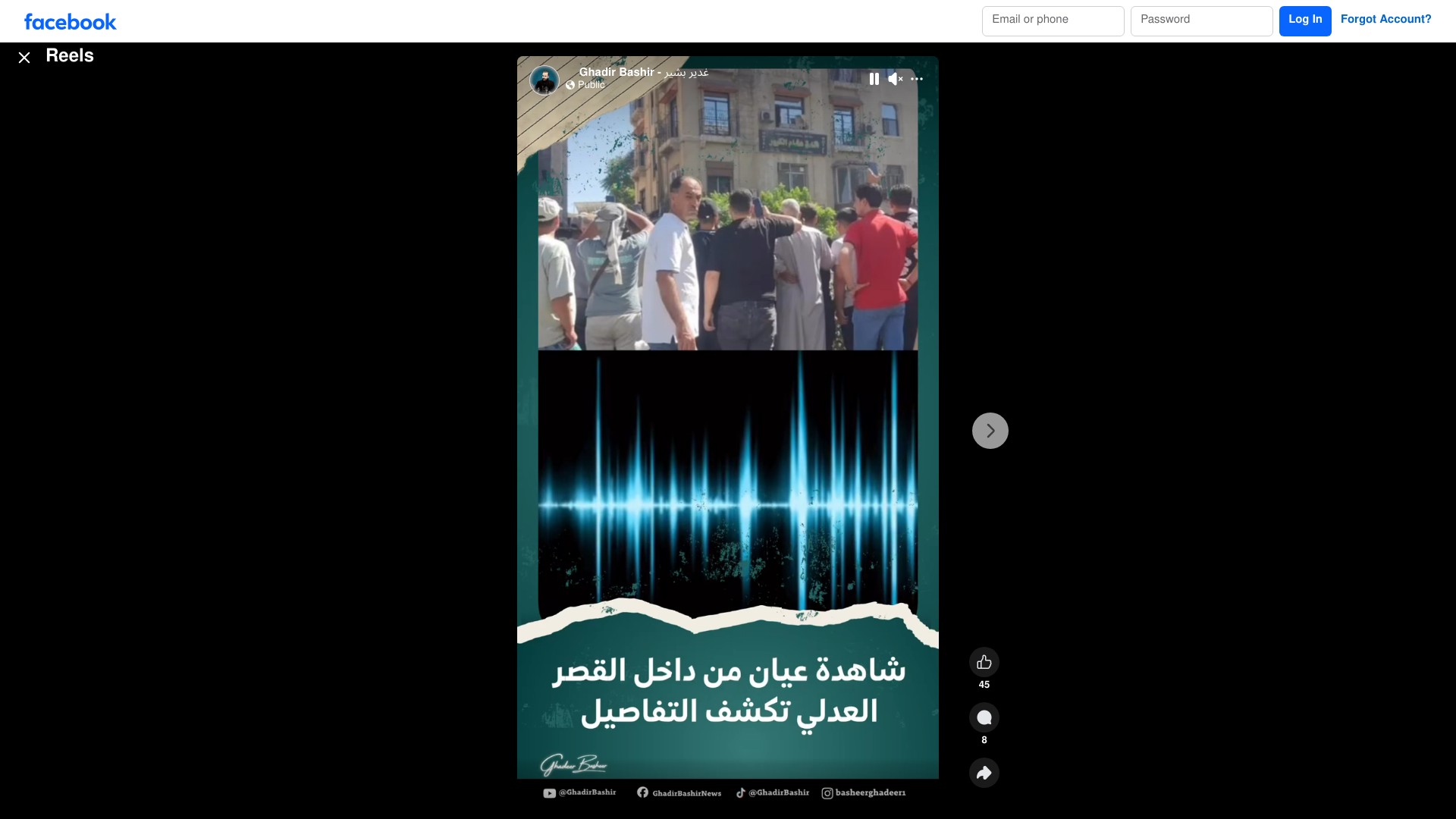Viewport: 1456px width, 819px height.
Task: Open the reel's three-dot options menu
Action: [917, 79]
